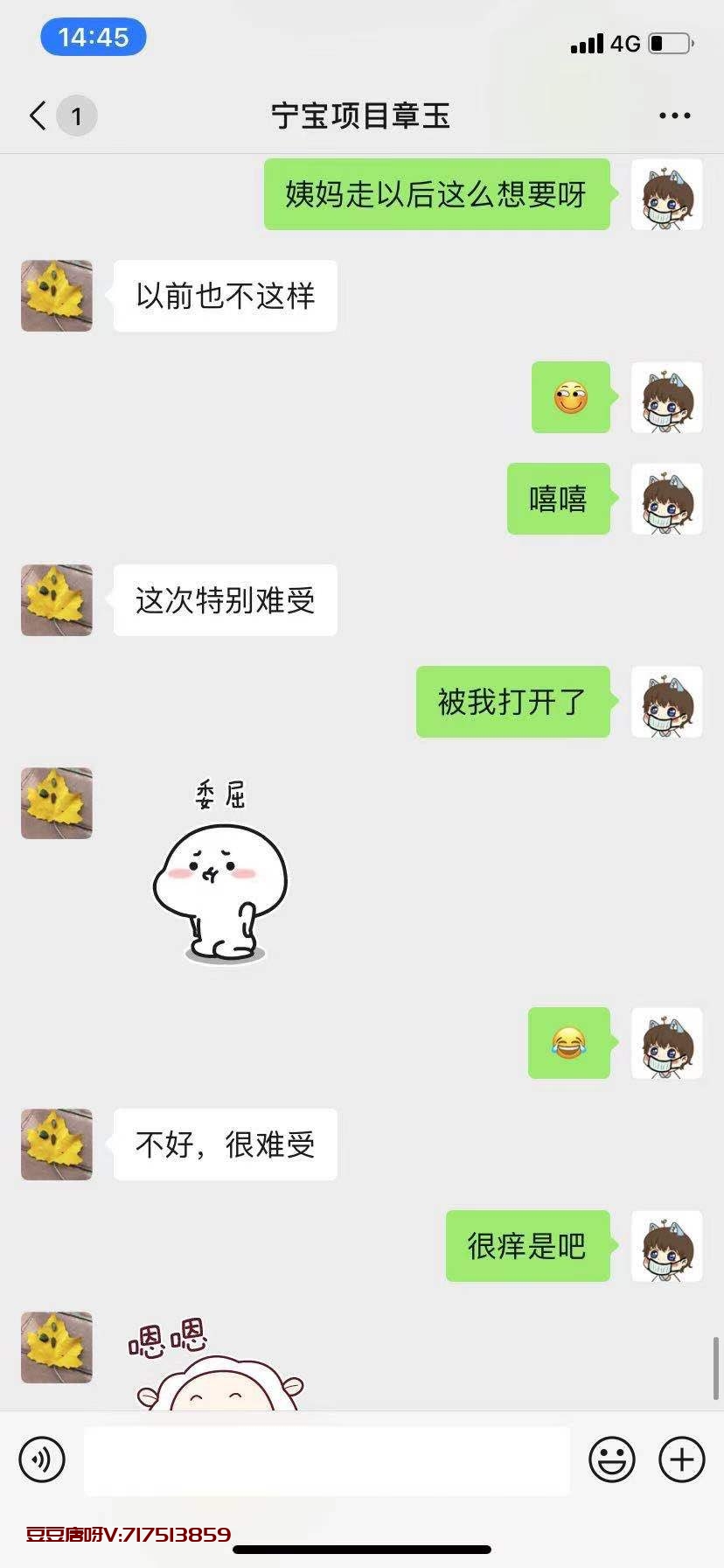
Task: Open leaf avatar beside 以前也不这样
Action: [57, 296]
